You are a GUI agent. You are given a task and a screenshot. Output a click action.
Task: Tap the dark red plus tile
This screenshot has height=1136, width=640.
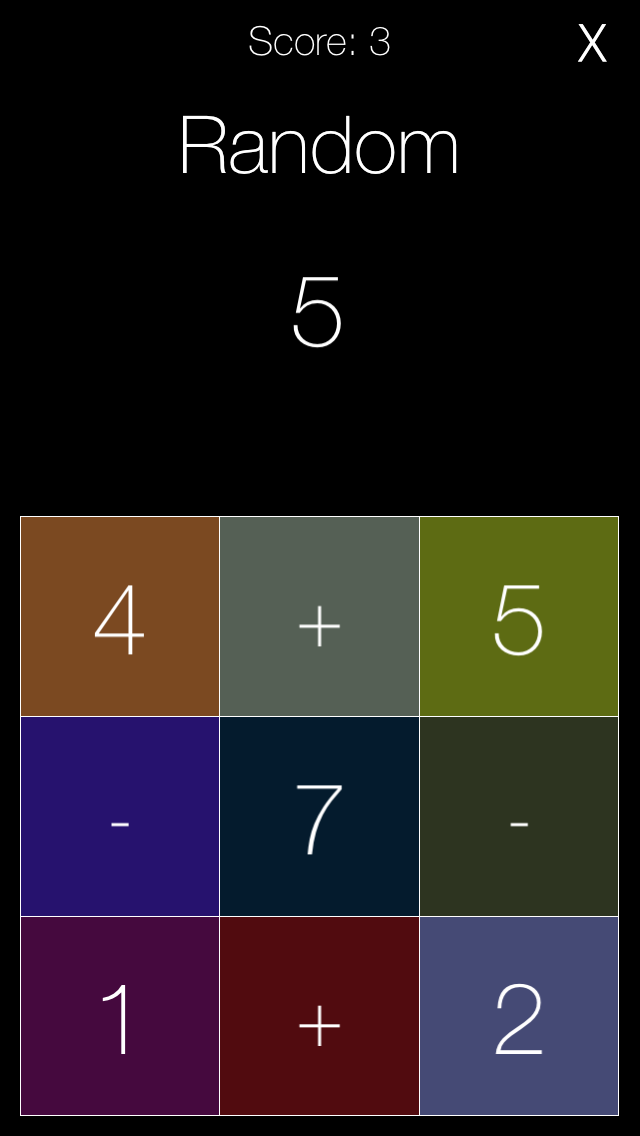click(319, 1016)
